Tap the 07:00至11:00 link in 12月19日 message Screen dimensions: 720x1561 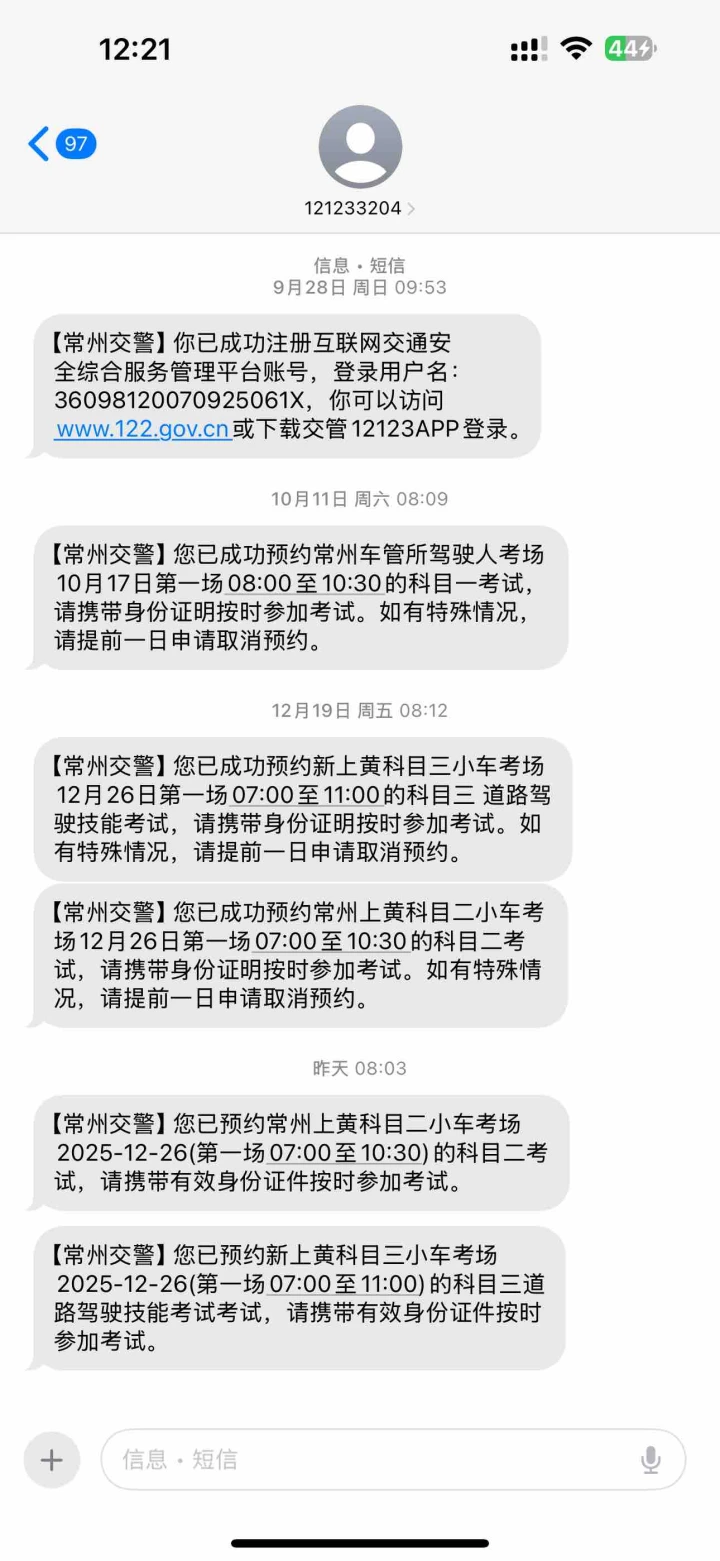(306, 795)
